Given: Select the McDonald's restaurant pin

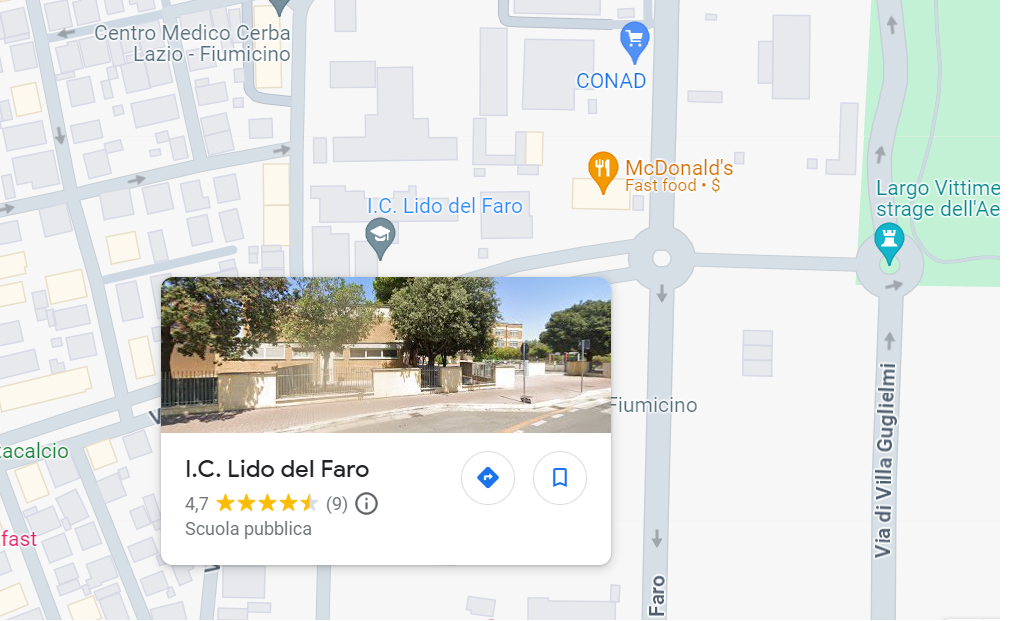Looking at the screenshot, I should pyautogui.click(x=601, y=171).
